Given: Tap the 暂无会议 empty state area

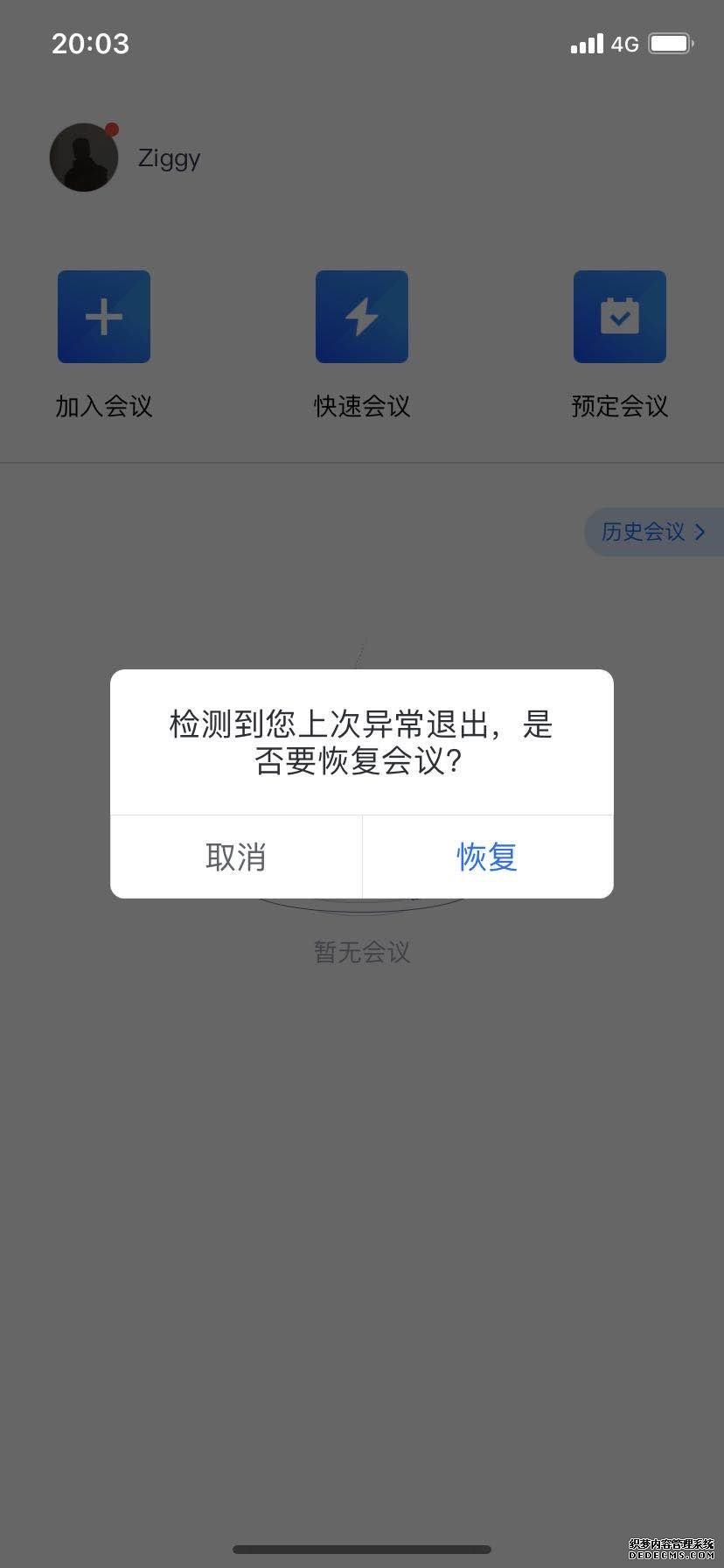Looking at the screenshot, I should tap(361, 952).
